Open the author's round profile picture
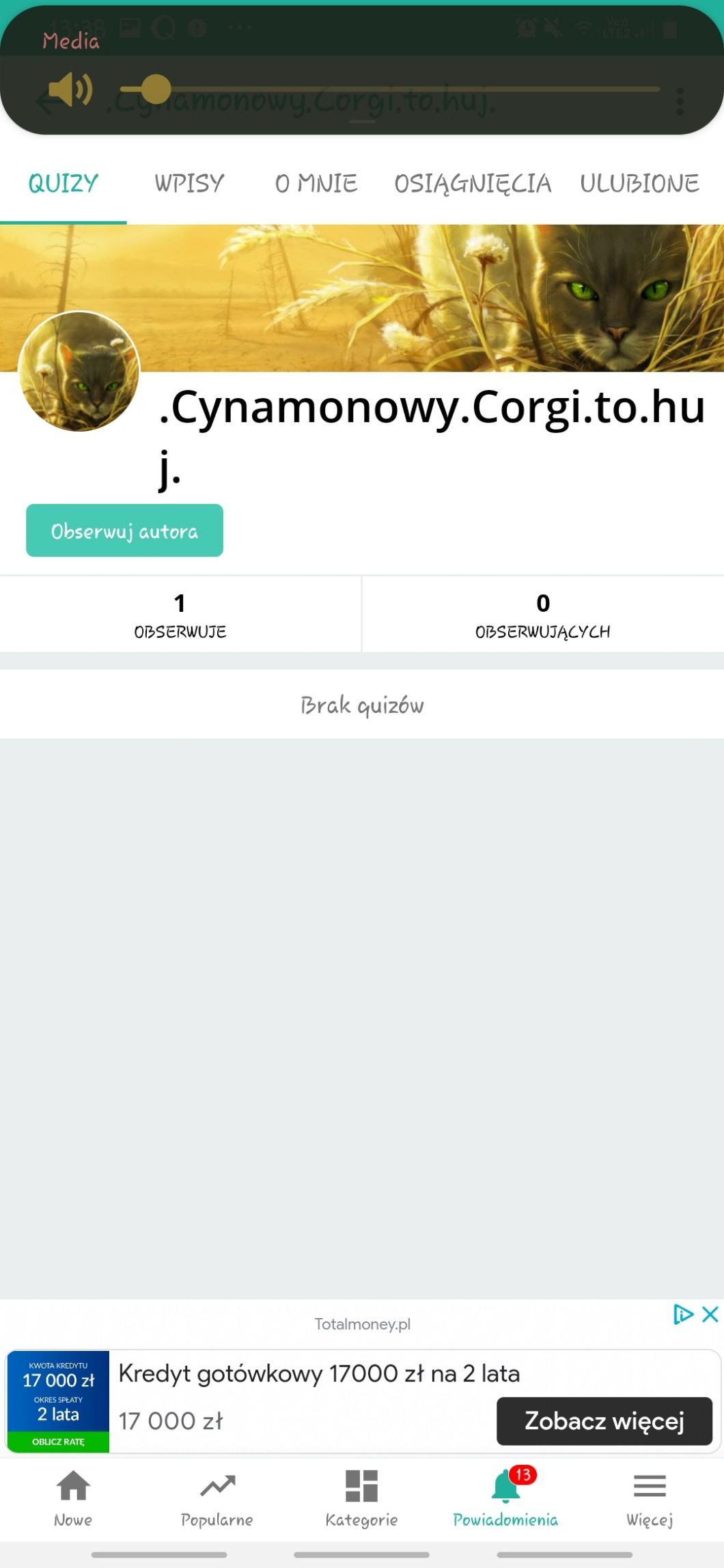Image resolution: width=724 pixels, height=1568 pixels. point(79,372)
